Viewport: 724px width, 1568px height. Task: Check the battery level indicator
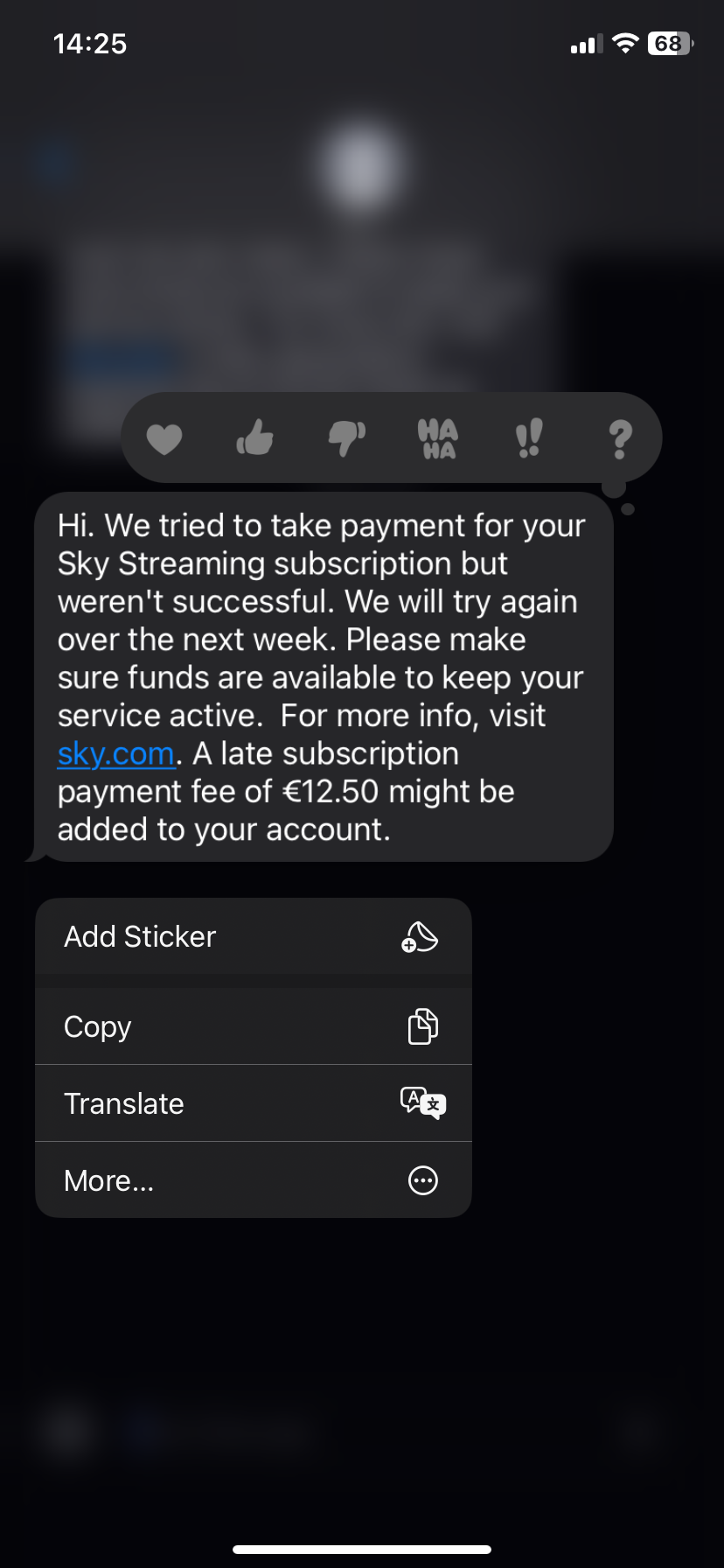[668, 43]
